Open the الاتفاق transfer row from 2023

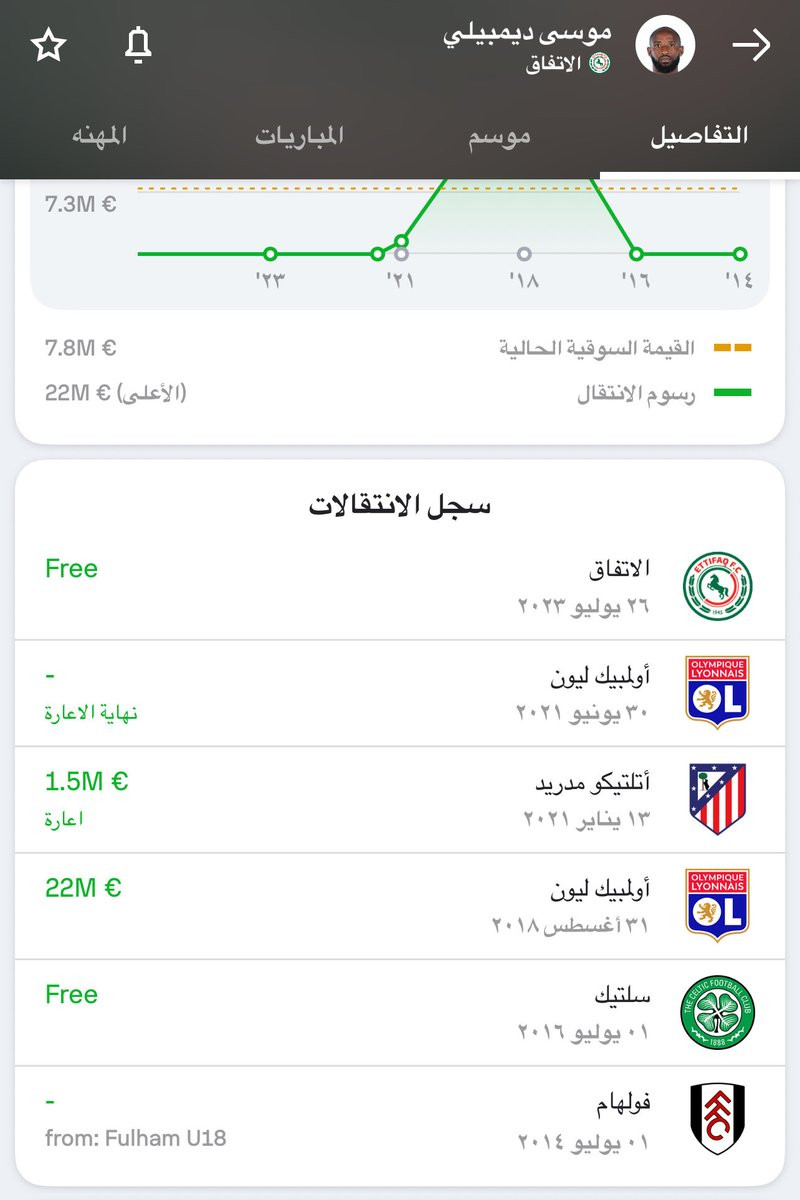pos(400,587)
